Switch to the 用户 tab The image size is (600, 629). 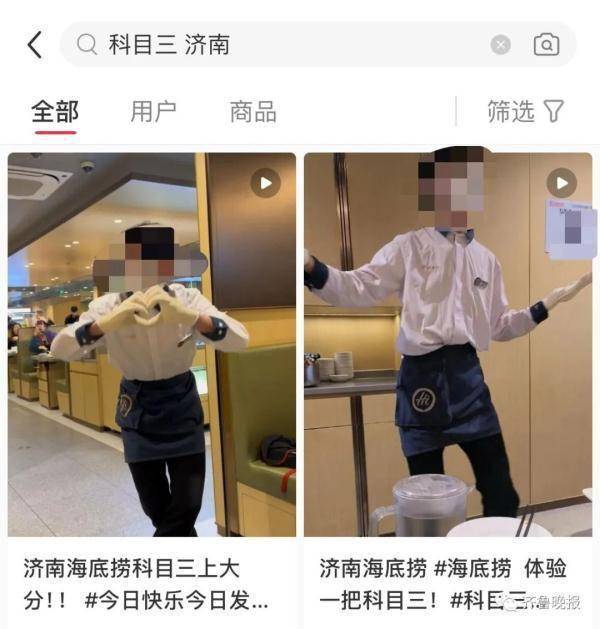tap(153, 111)
